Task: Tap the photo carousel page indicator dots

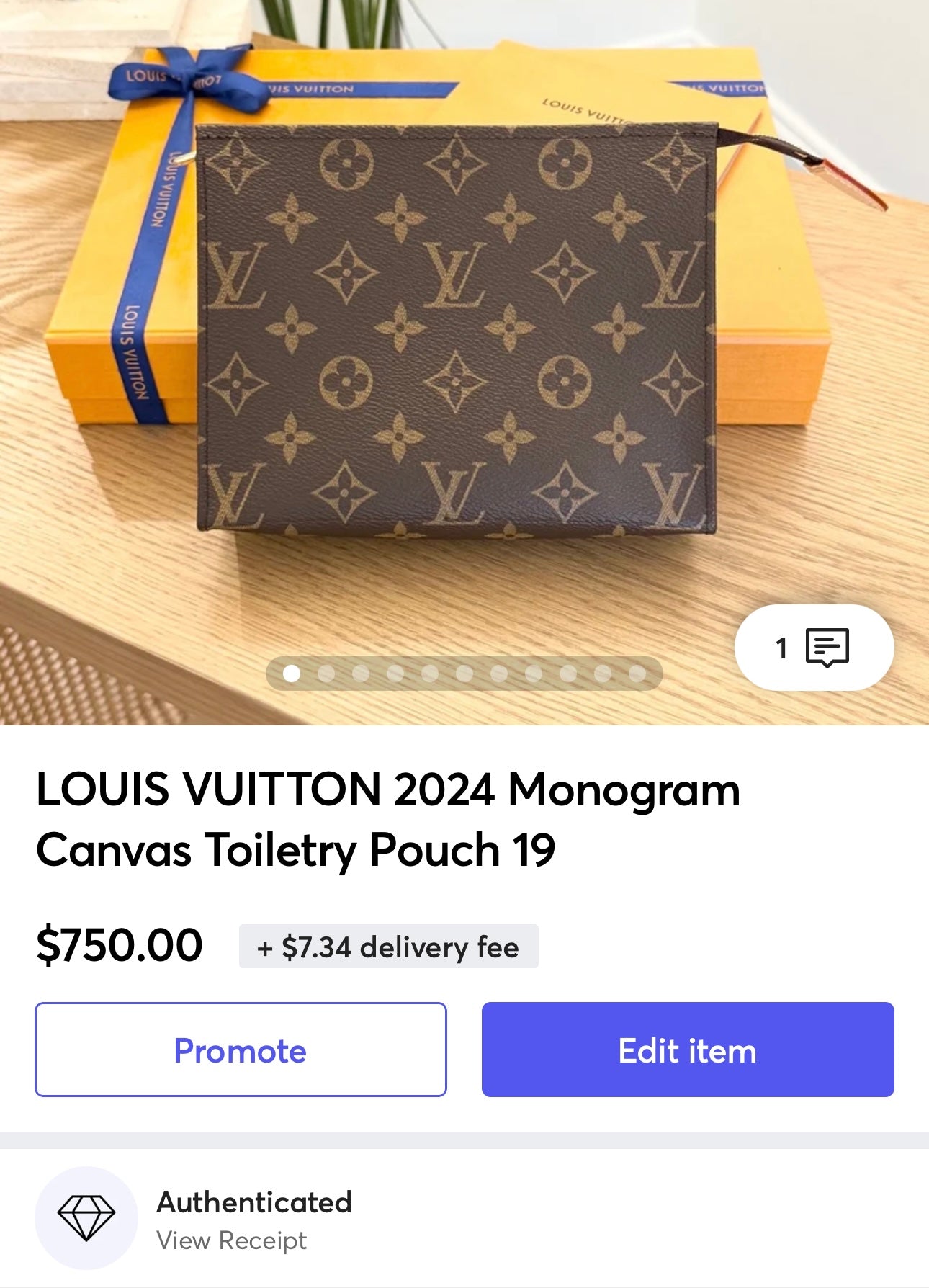Action: coord(464,674)
